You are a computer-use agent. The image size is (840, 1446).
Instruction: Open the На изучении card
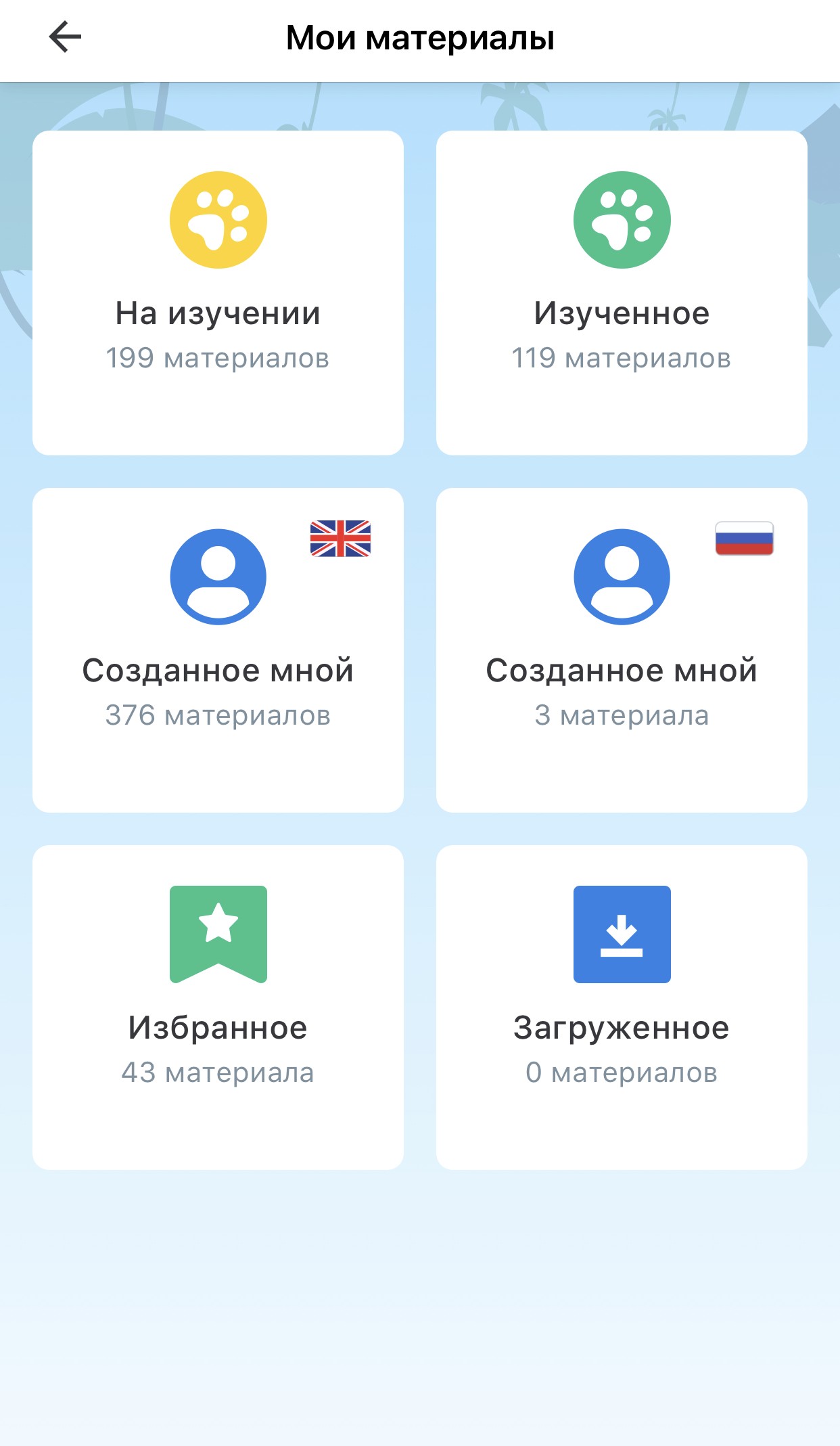tap(218, 292)
